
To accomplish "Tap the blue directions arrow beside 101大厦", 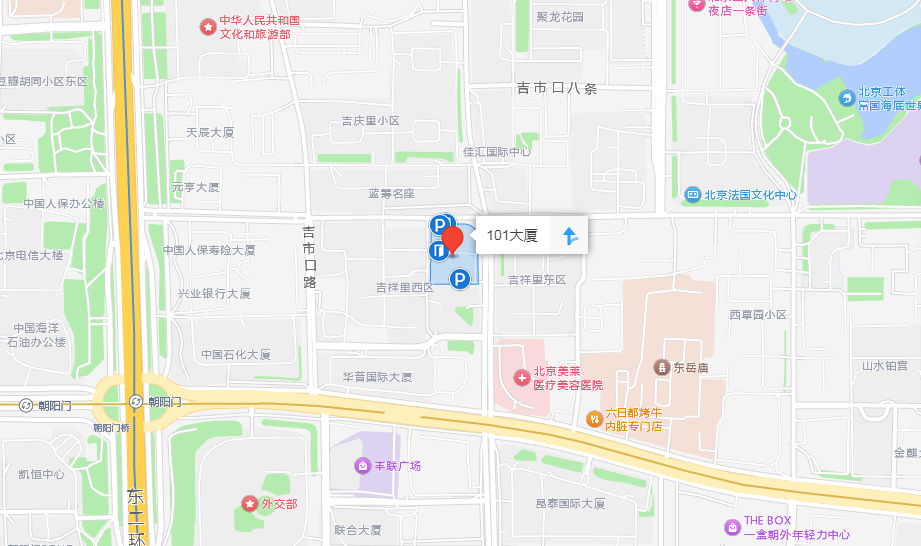I will click(570, 236).
